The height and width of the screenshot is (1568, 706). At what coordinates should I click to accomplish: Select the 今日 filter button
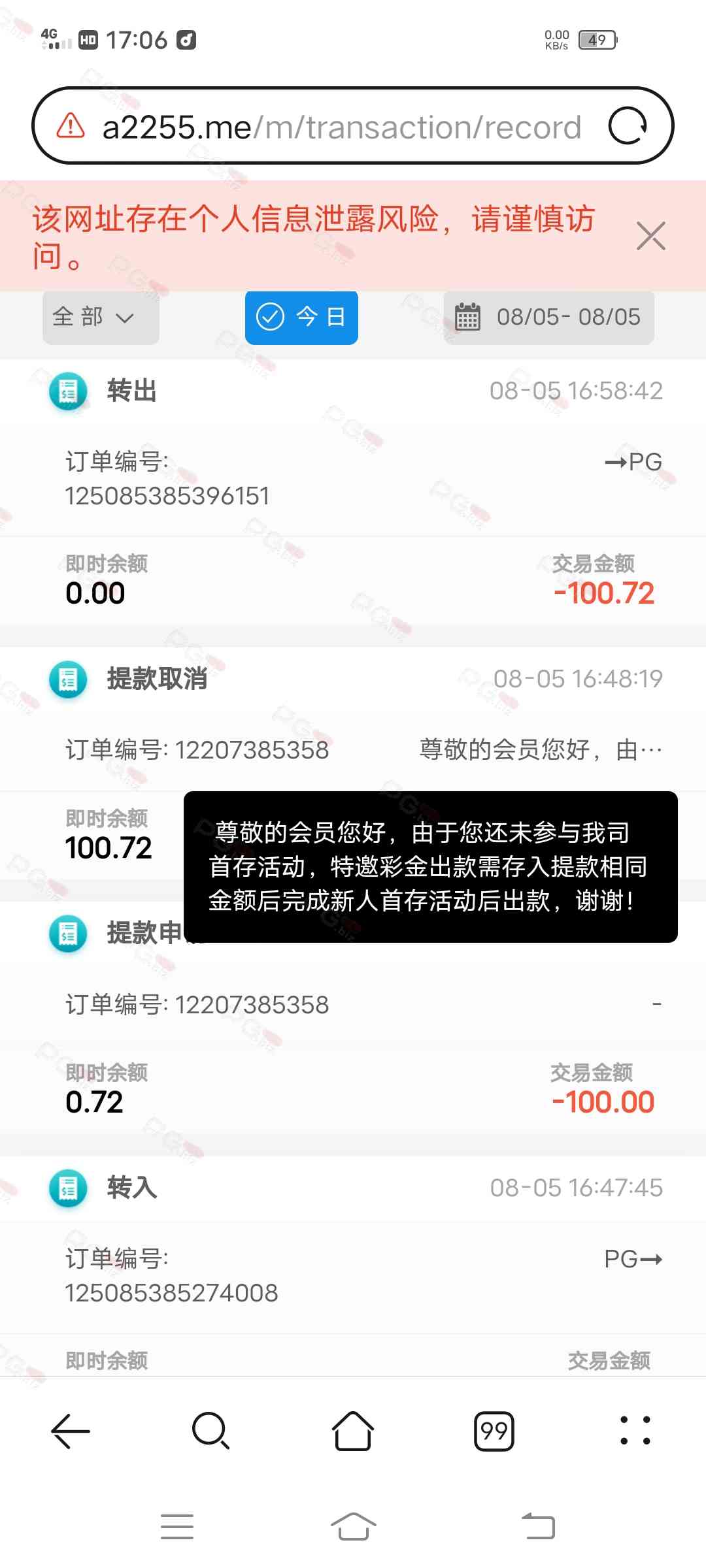coord(301,318)
